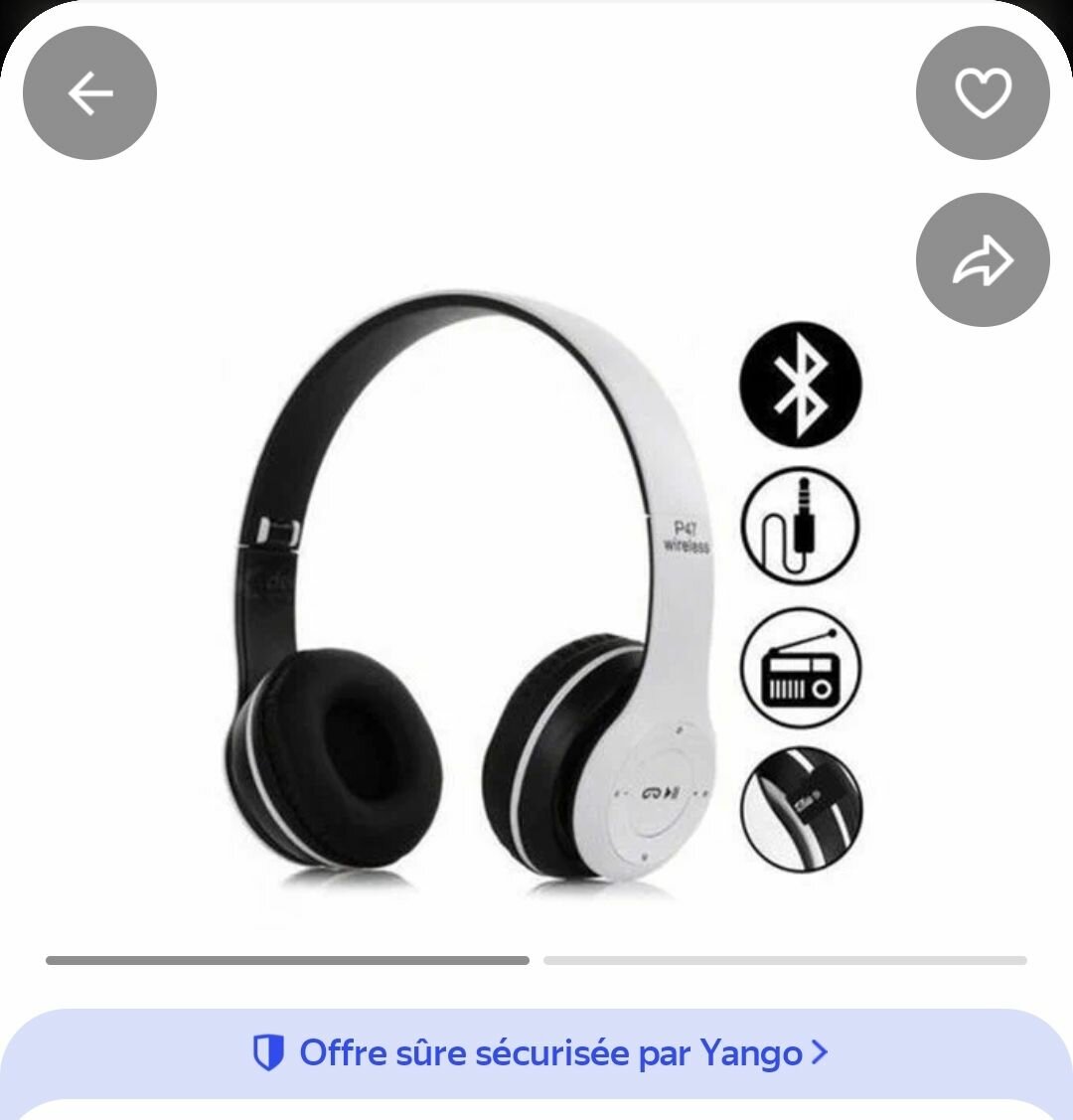Share this product listing
The image size is (1073, 1120).
[x=983, y=260]
